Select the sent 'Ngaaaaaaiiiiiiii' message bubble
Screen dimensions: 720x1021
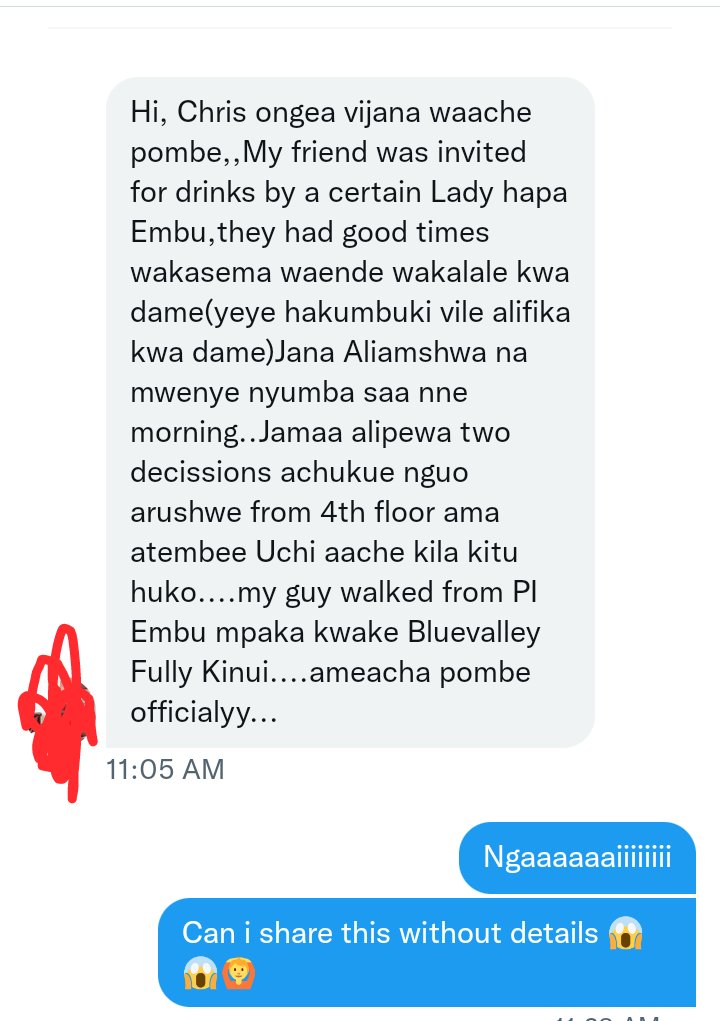tap(576, 858)
